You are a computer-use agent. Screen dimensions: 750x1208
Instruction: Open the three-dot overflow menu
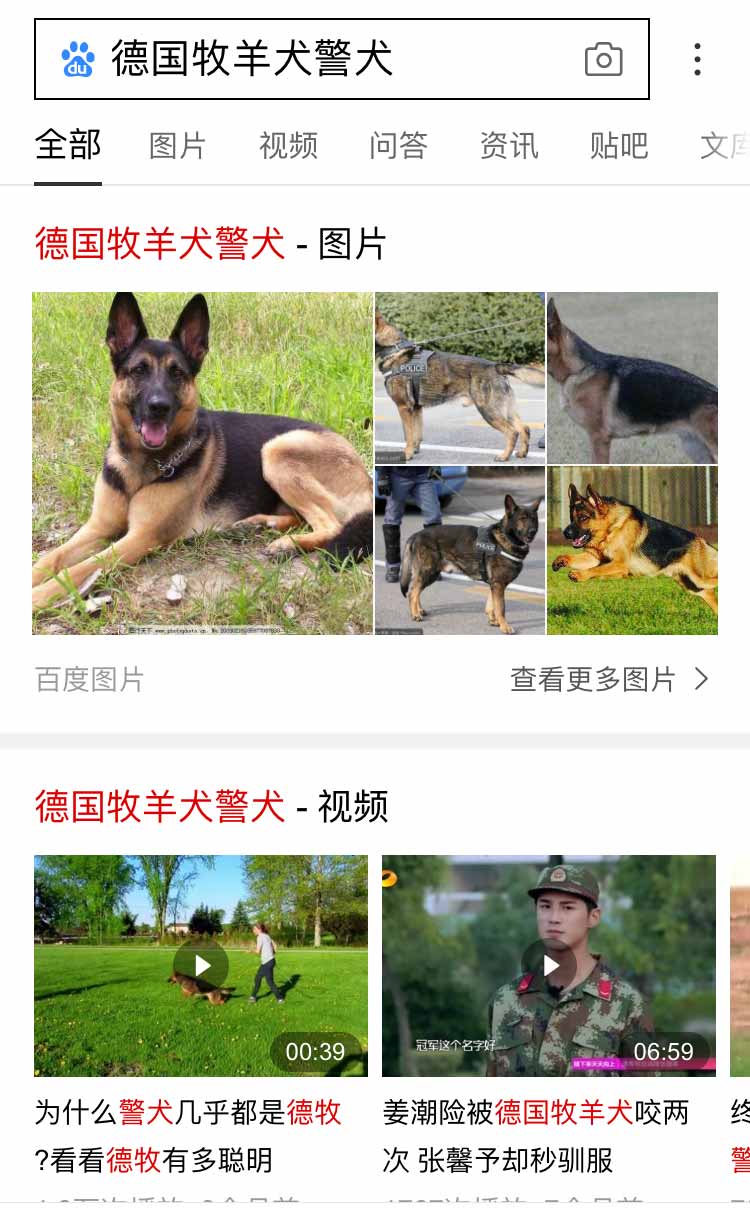[698, 59]
